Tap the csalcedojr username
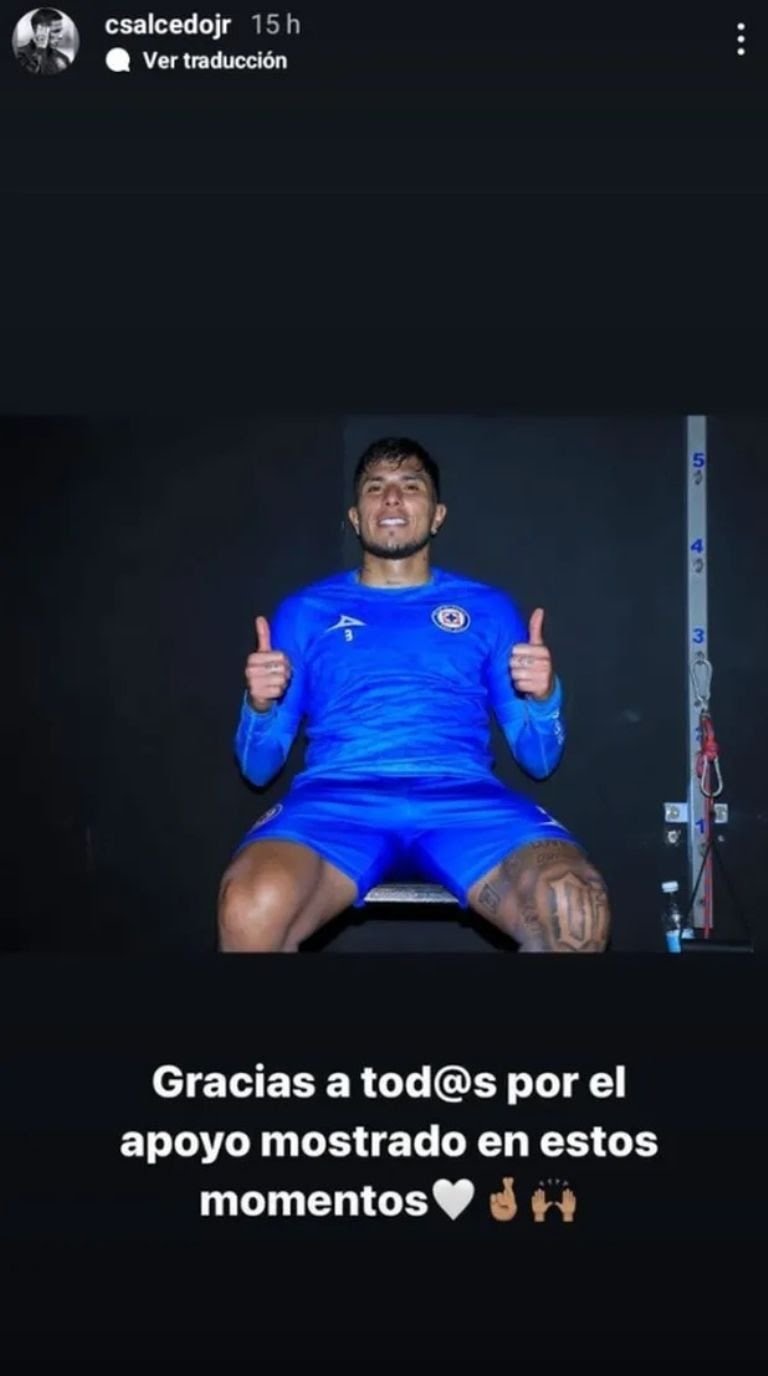Viewport: 768px width, 1376px height. click(167, 25)
